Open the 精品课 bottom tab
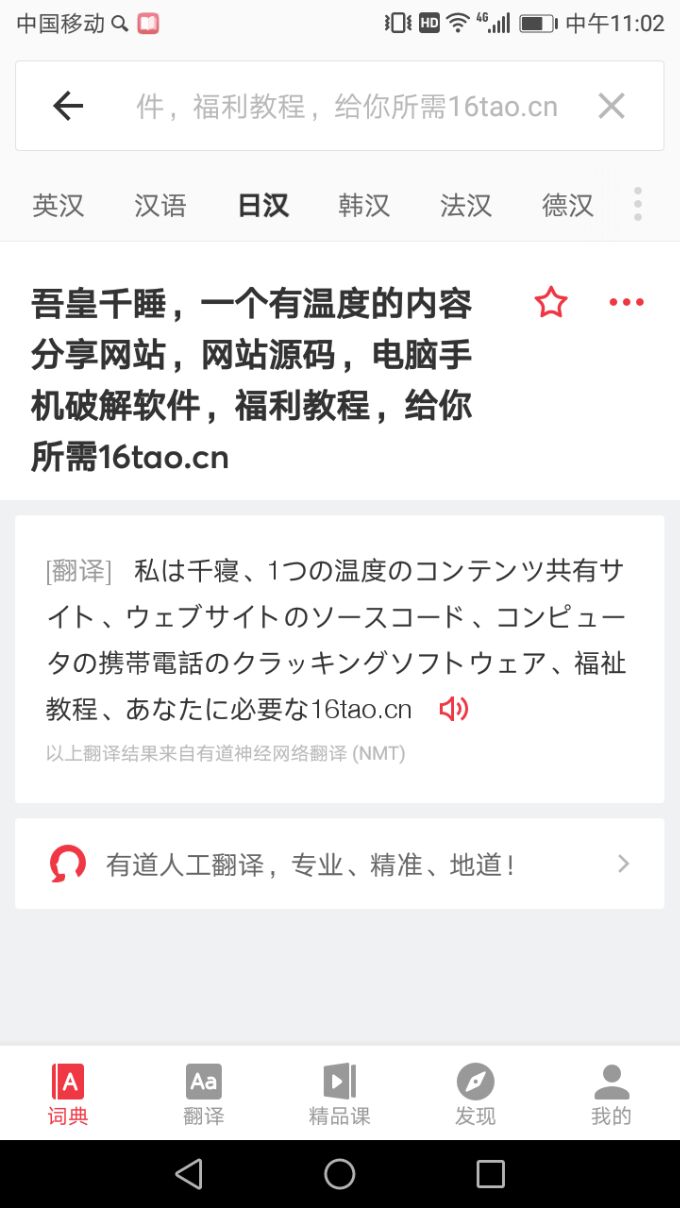 339,1094
